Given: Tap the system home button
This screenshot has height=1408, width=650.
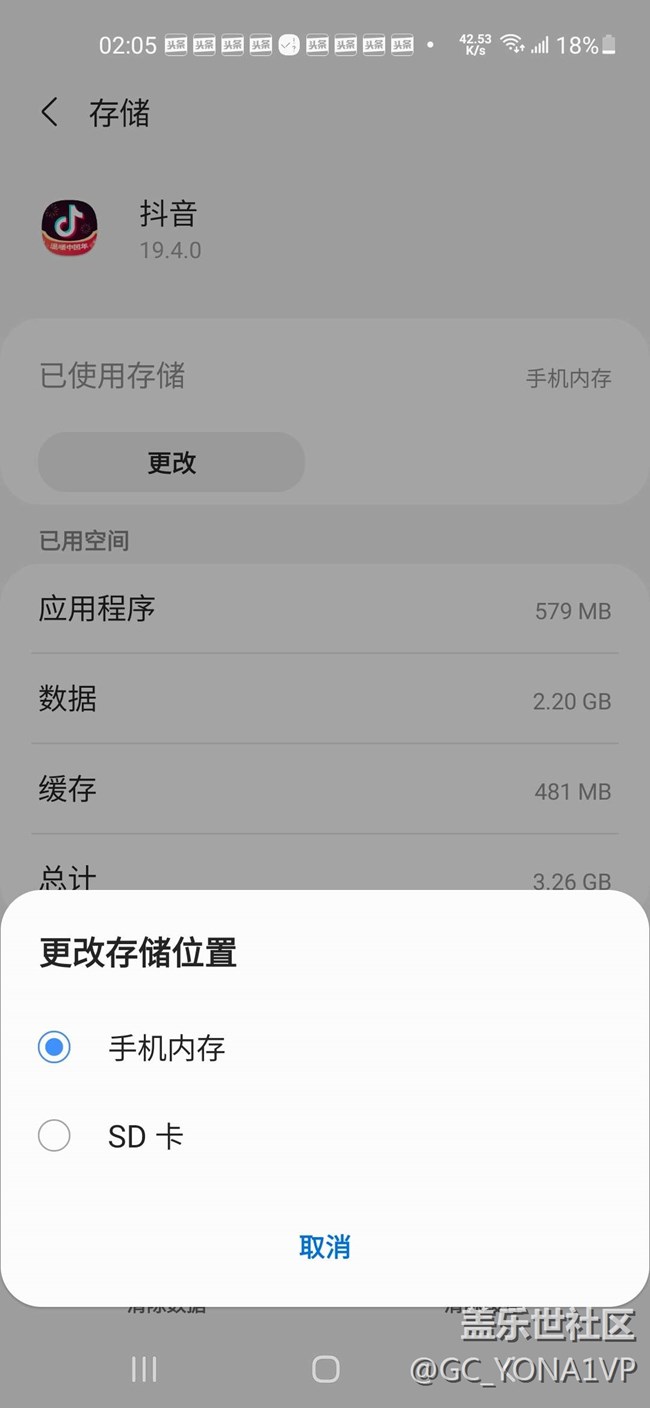Looking at the screenshot, I should 325,1369.
